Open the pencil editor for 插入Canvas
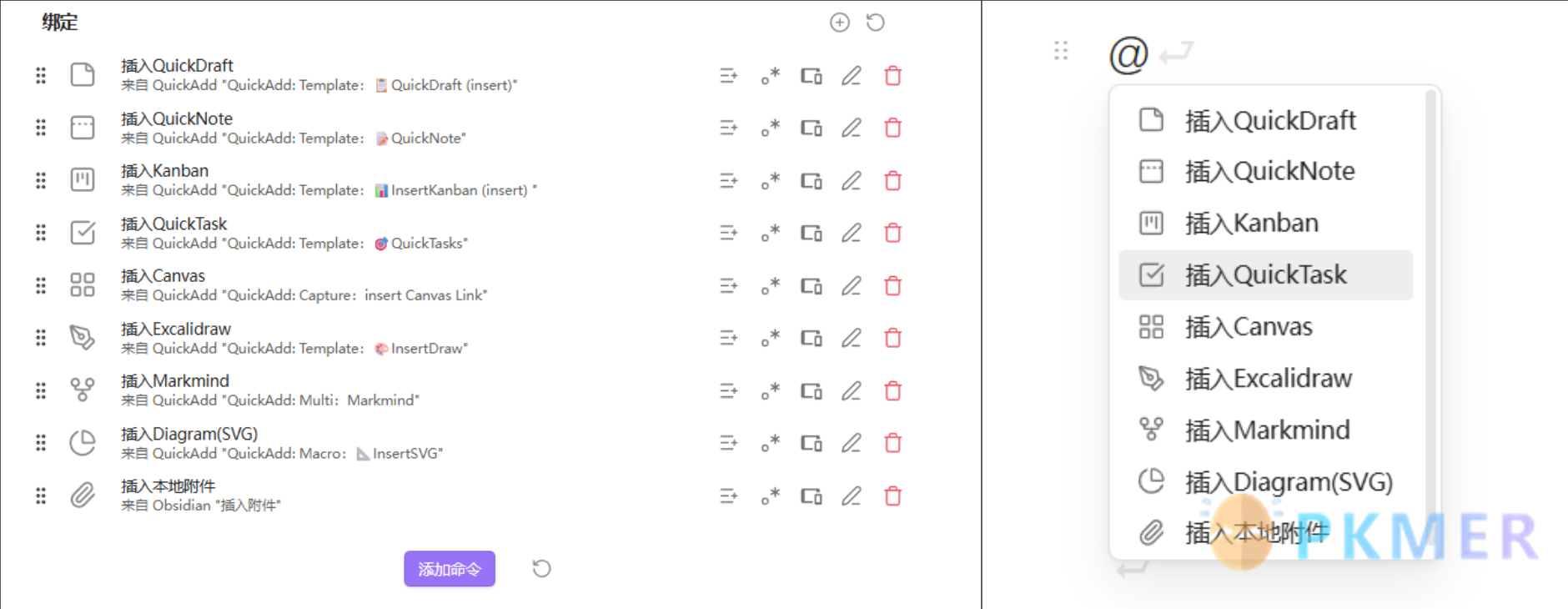The height and width of the screenshot is (609, 1568). coord(851,286)
